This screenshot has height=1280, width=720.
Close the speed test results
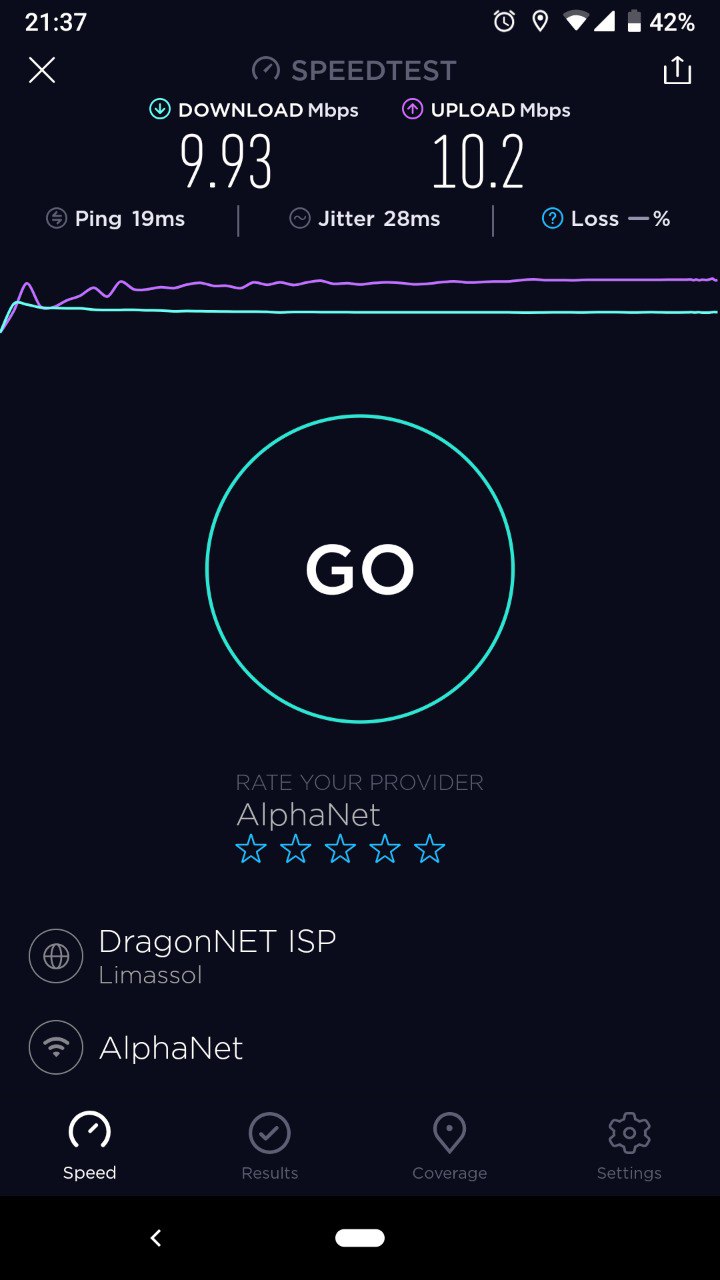click(x=42, y=70)
